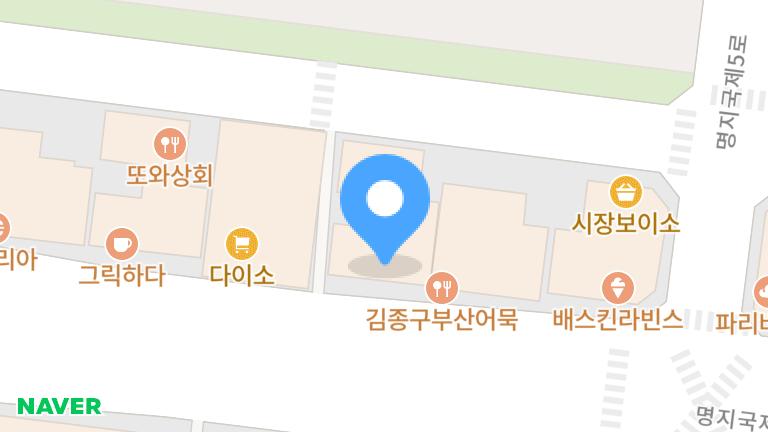This screenshot has width=768, height=432.
Task: Select the 또와상회 restaurant marker
Action: click(170, 144)
